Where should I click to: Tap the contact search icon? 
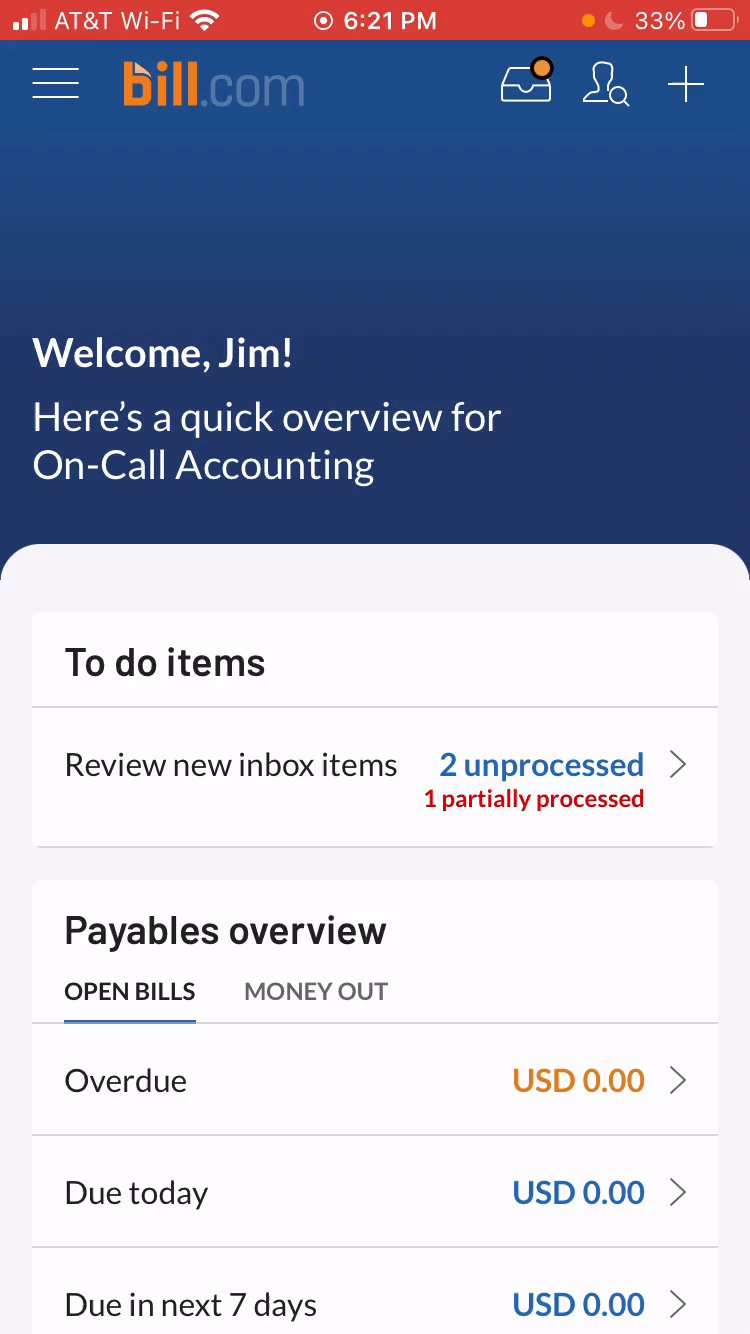605,84
